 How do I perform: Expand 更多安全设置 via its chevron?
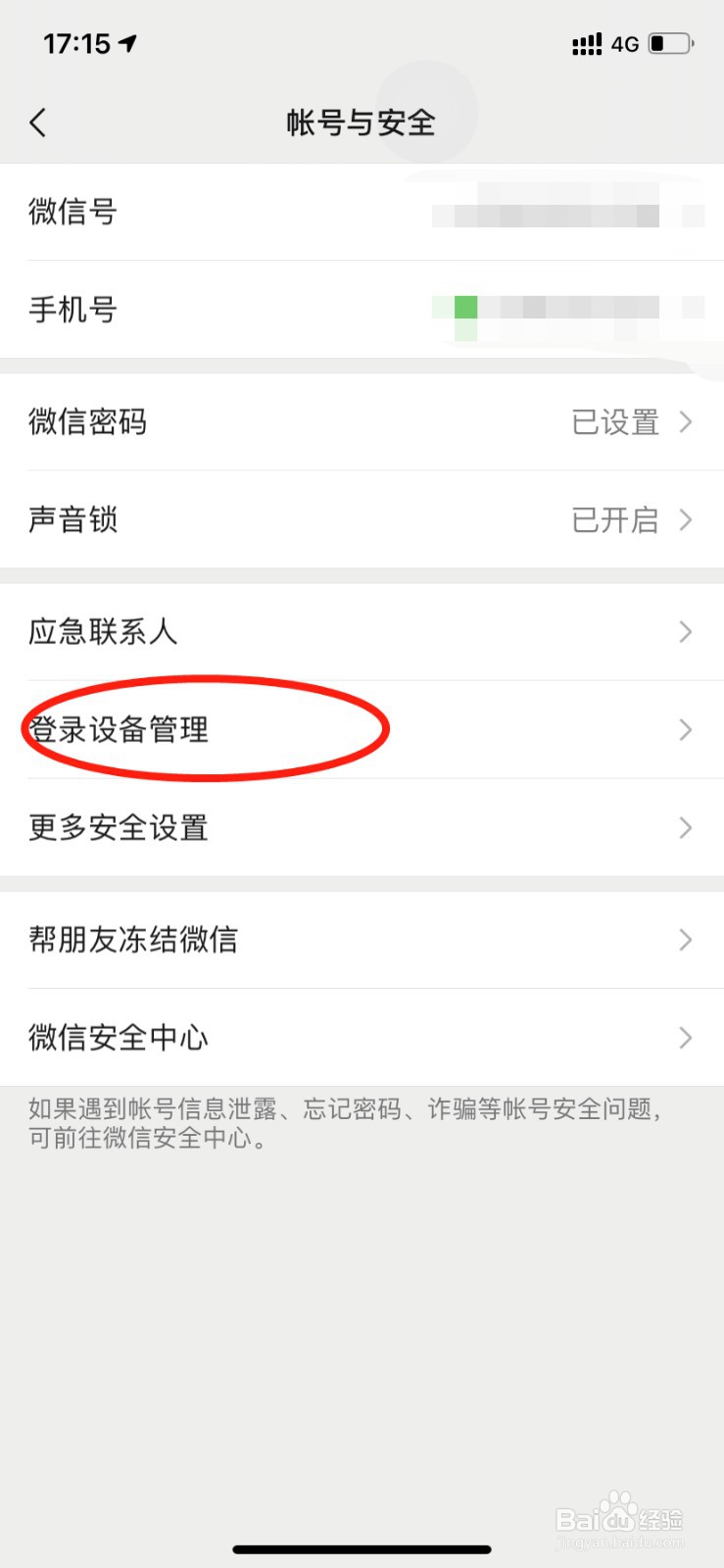[x=685, y=828]
